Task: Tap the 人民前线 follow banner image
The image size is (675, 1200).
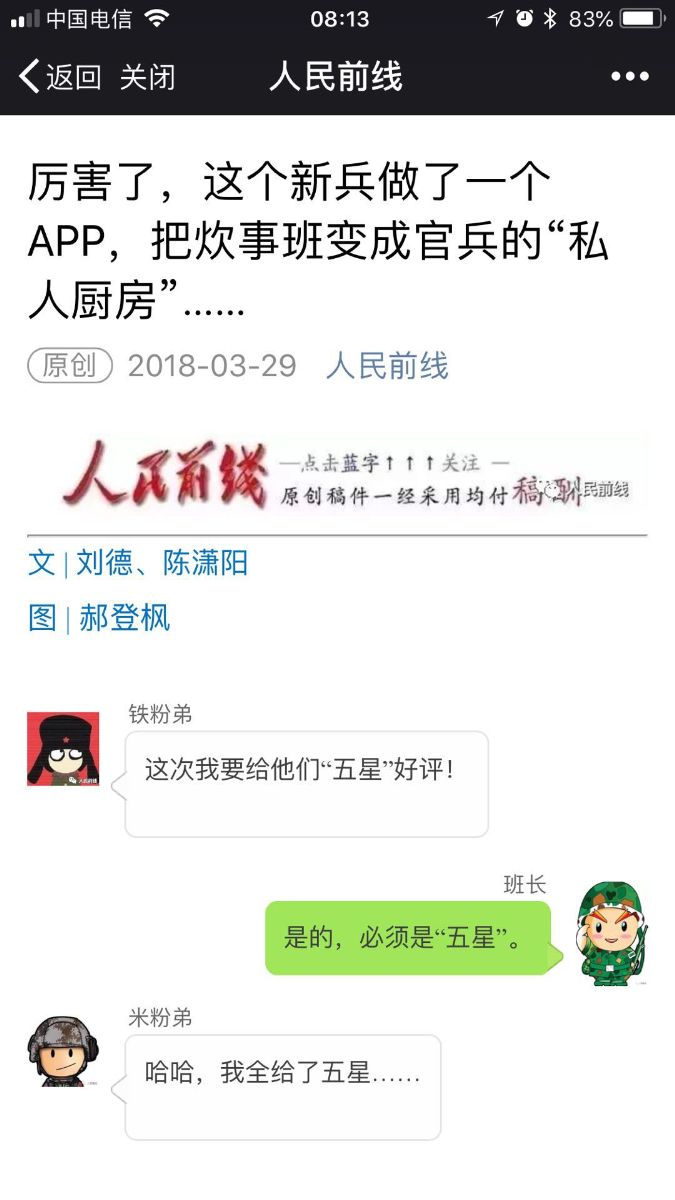Action: (337, 476)
